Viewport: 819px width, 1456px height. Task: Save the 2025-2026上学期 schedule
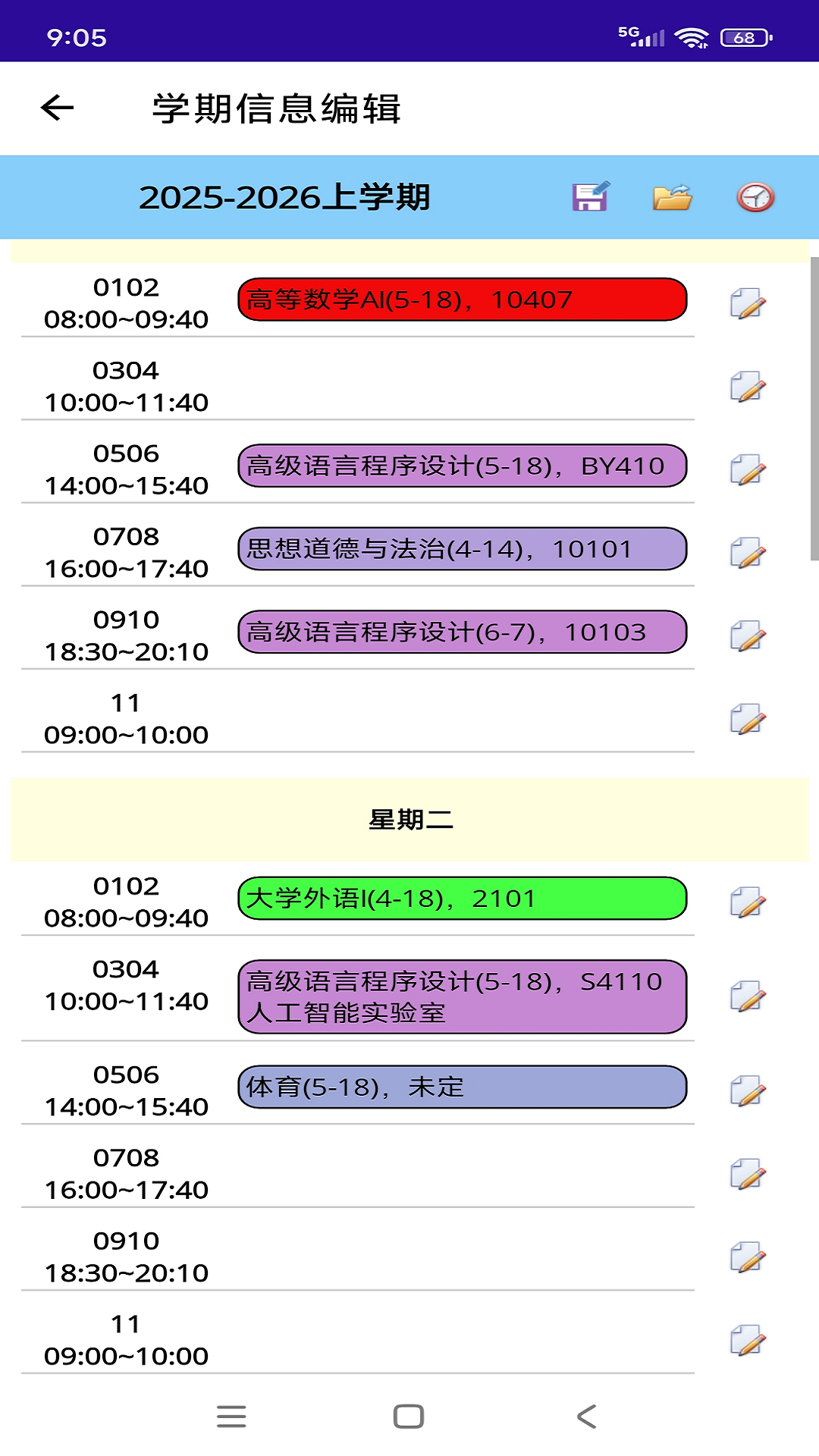point(590,197)
